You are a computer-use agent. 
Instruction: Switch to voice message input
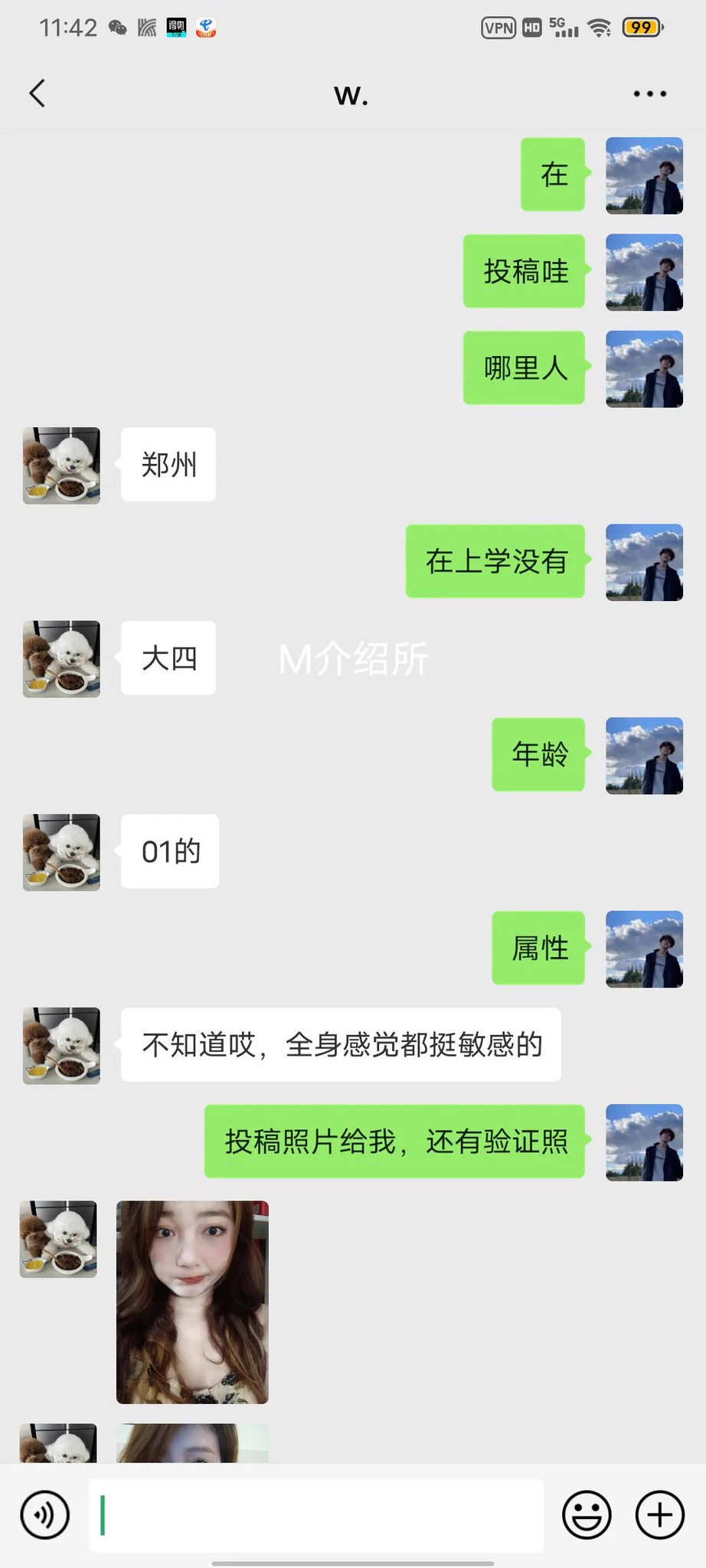[x=45, y=1514]
